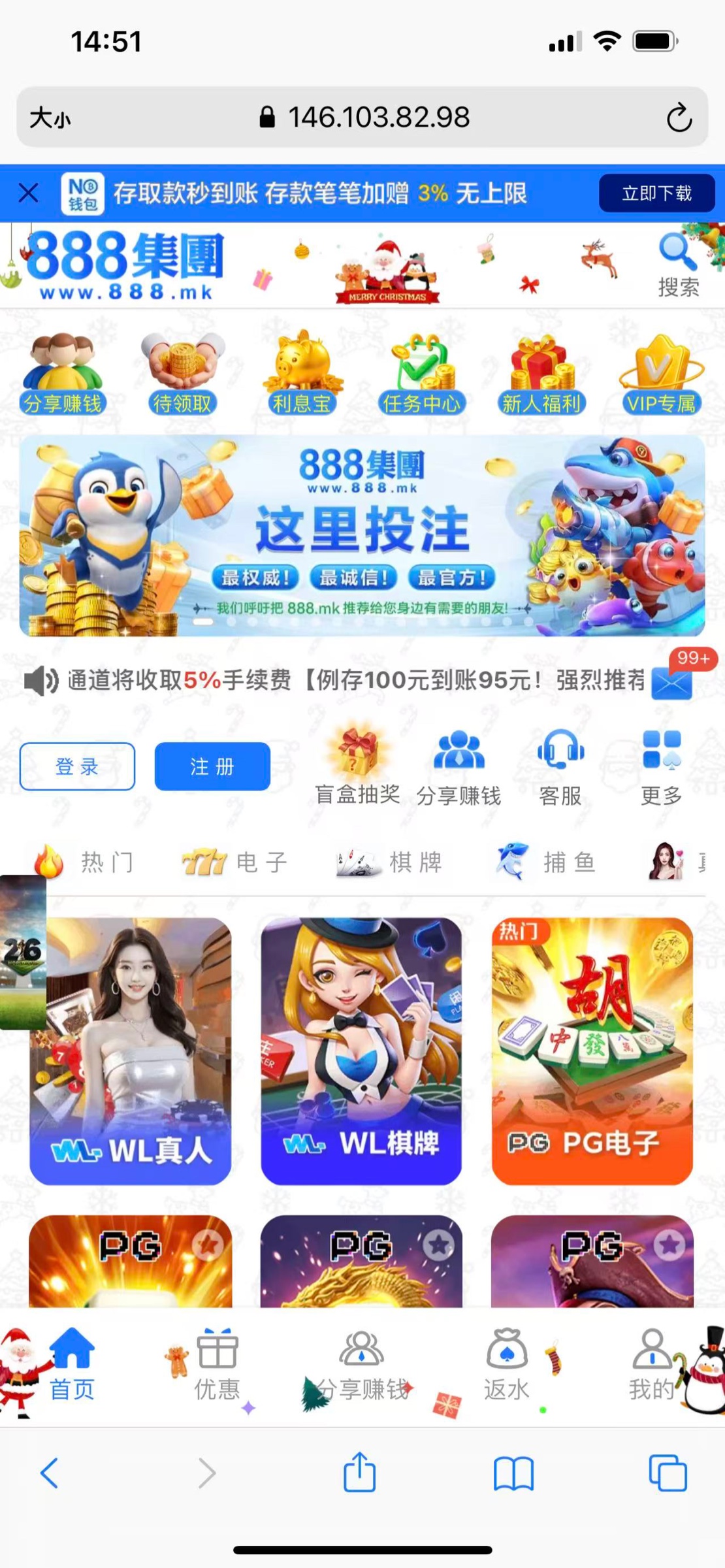
Task: Select the 棋牌 category tab
Action: tap(390, 862)
